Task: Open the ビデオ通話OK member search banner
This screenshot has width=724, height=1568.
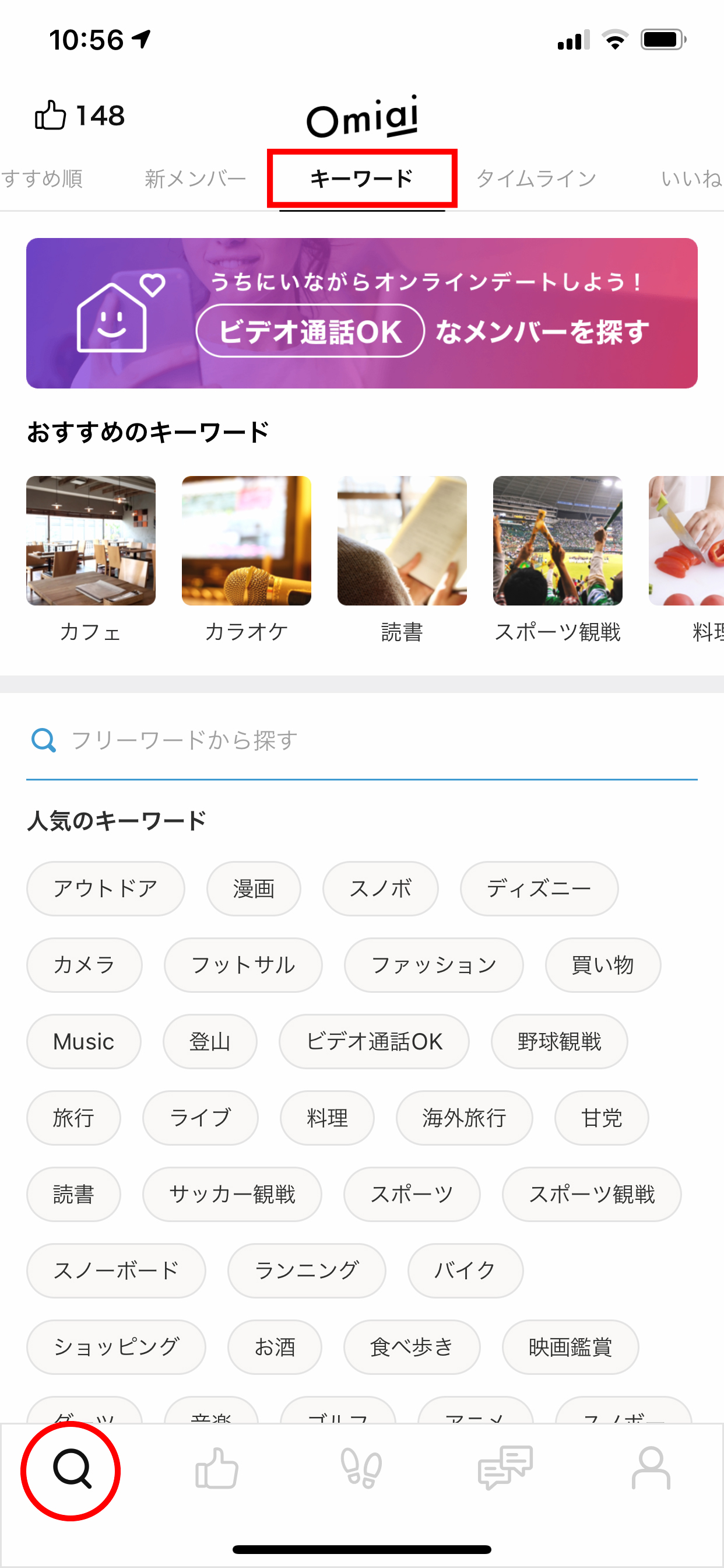Action: tap(362, 314)
